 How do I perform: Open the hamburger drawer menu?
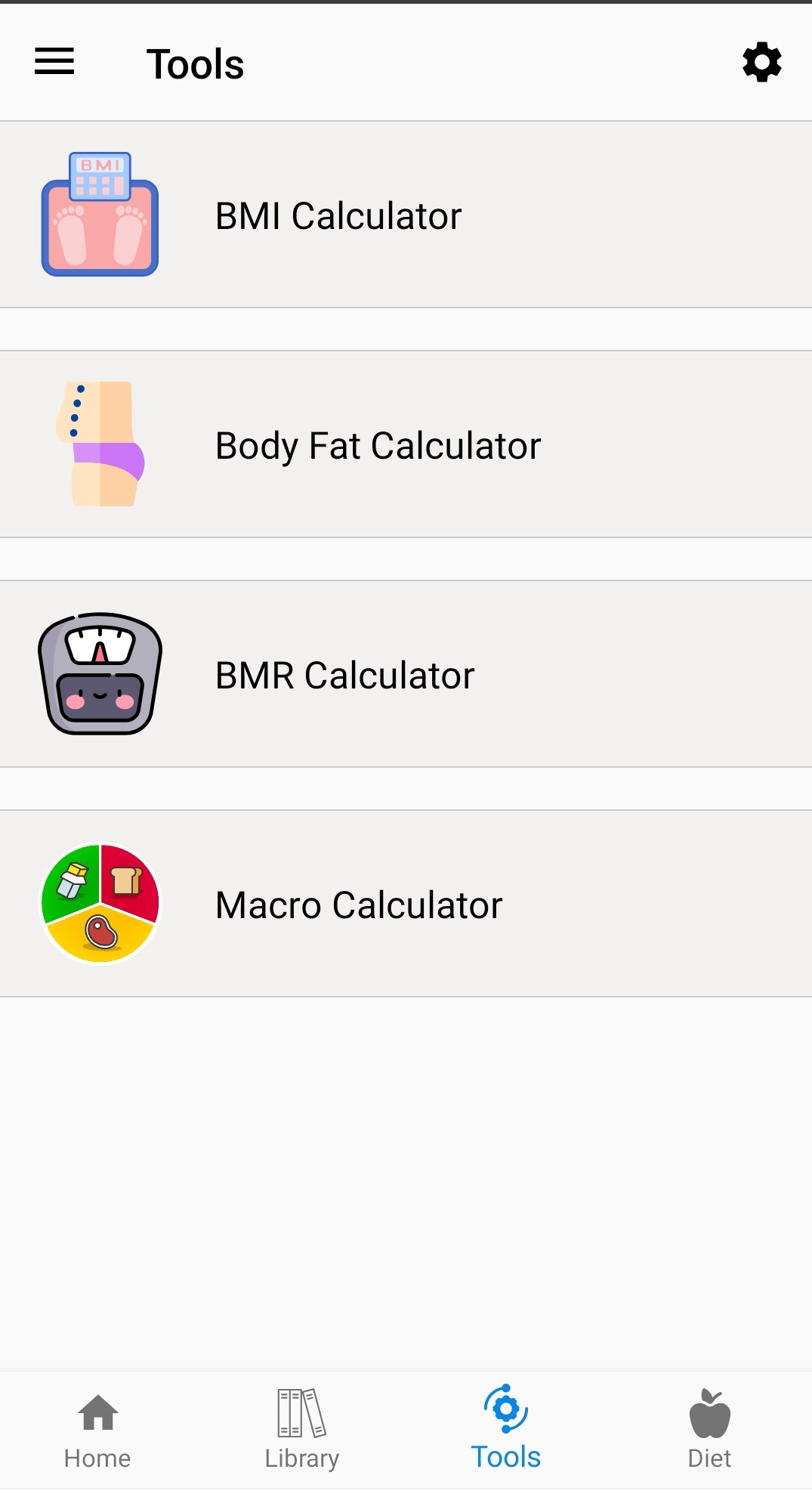[x=54, y=61]
